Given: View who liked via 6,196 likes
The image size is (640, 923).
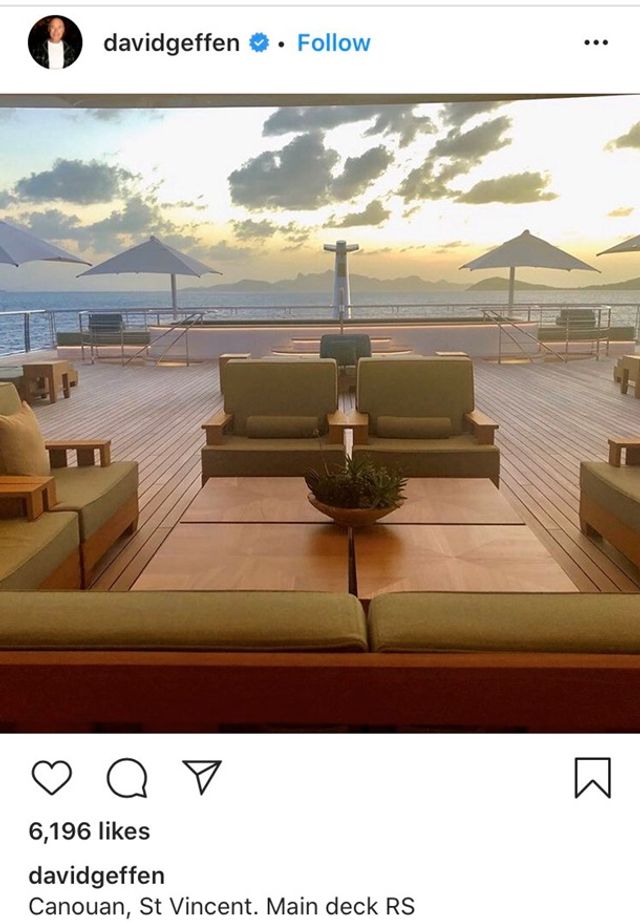Looking at the screenshot, I should [x=89, y=831].
